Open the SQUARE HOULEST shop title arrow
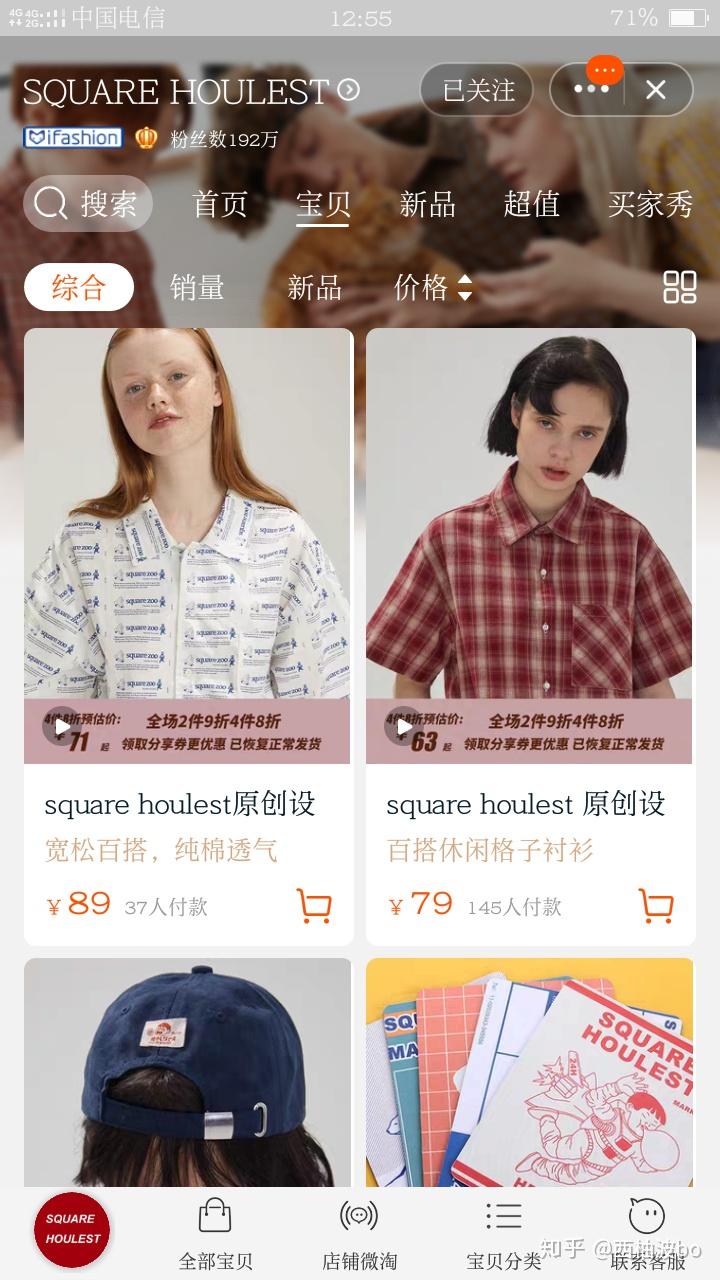 [x=348, y=90]
